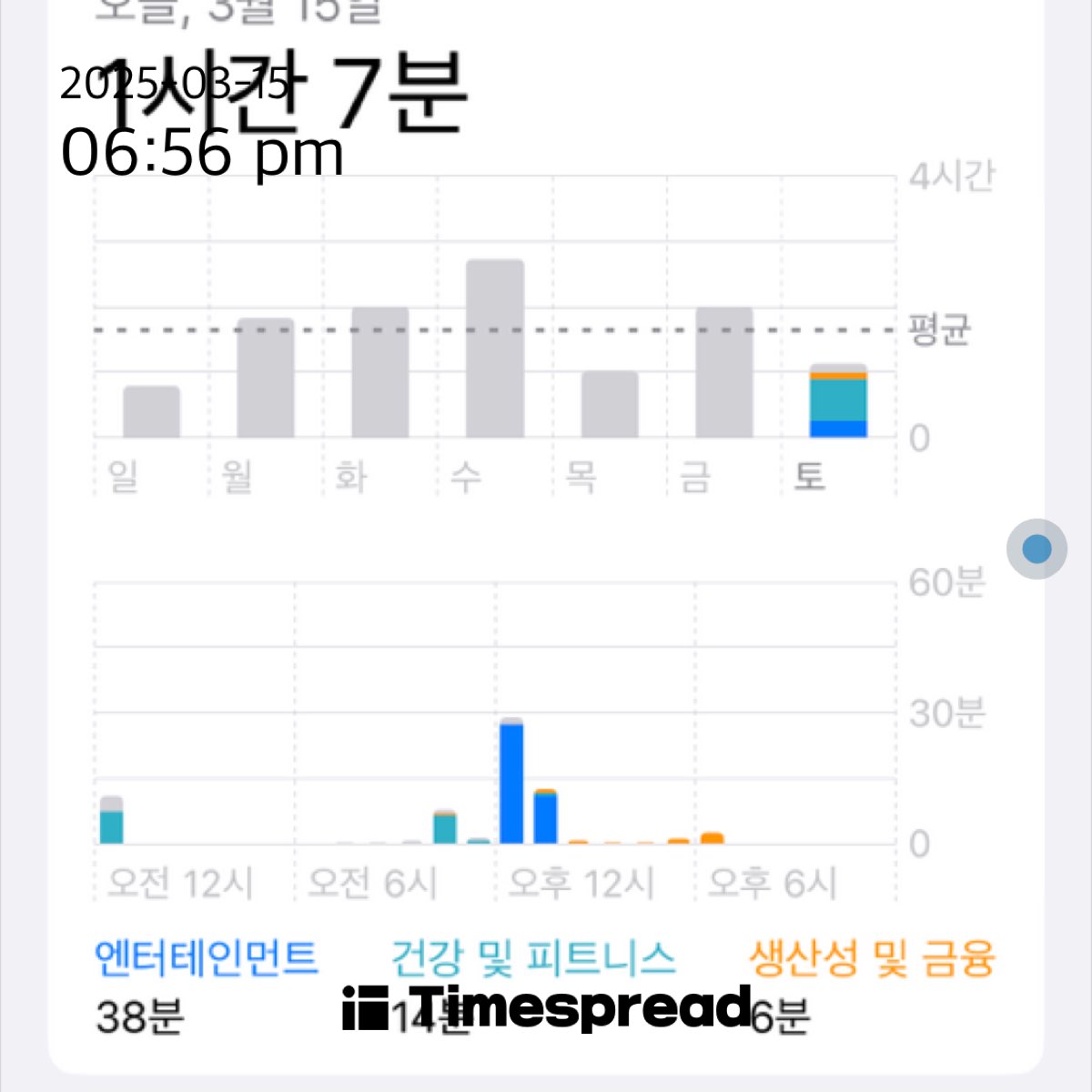Select the 월 (Monday) usage bar
This screenshot has width=1092, height=1092.
(266, 378)
